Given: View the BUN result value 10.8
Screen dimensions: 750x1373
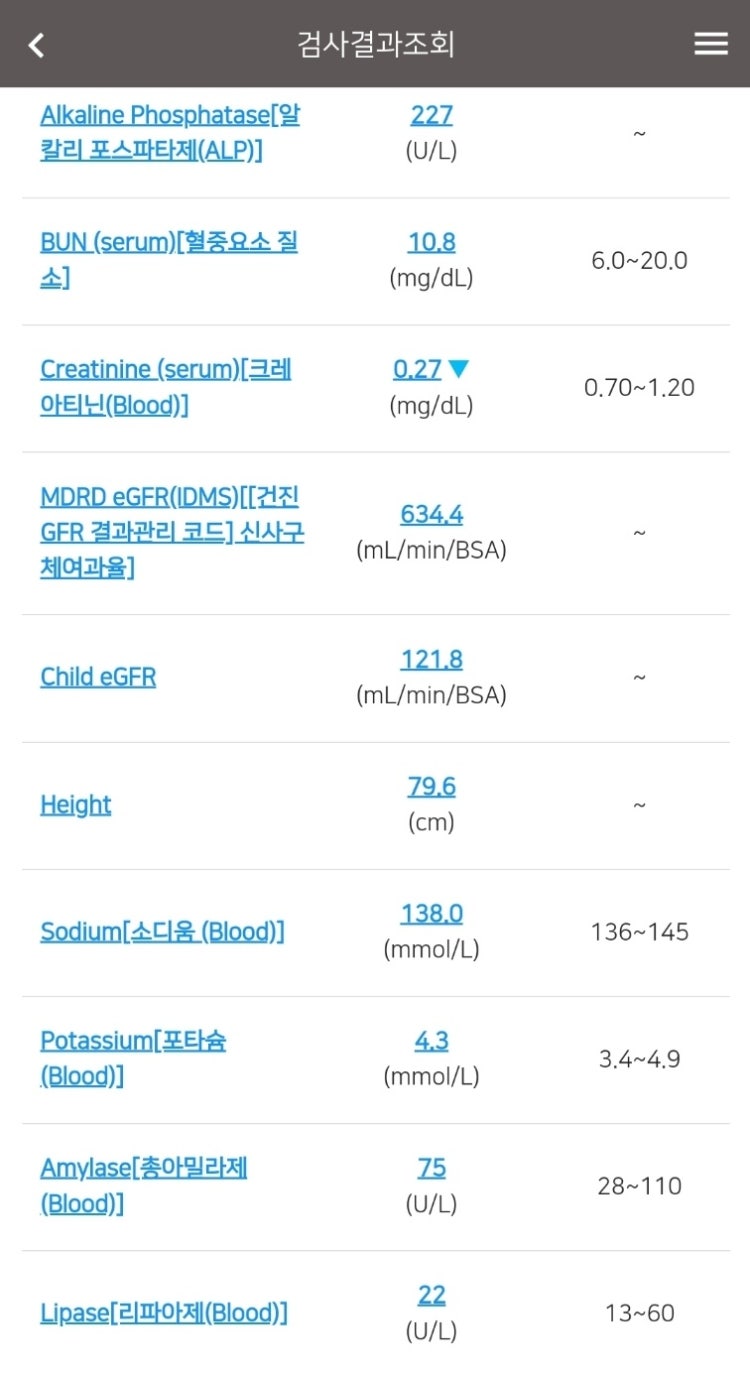Looking at the screenshot, I should [431, 242].
